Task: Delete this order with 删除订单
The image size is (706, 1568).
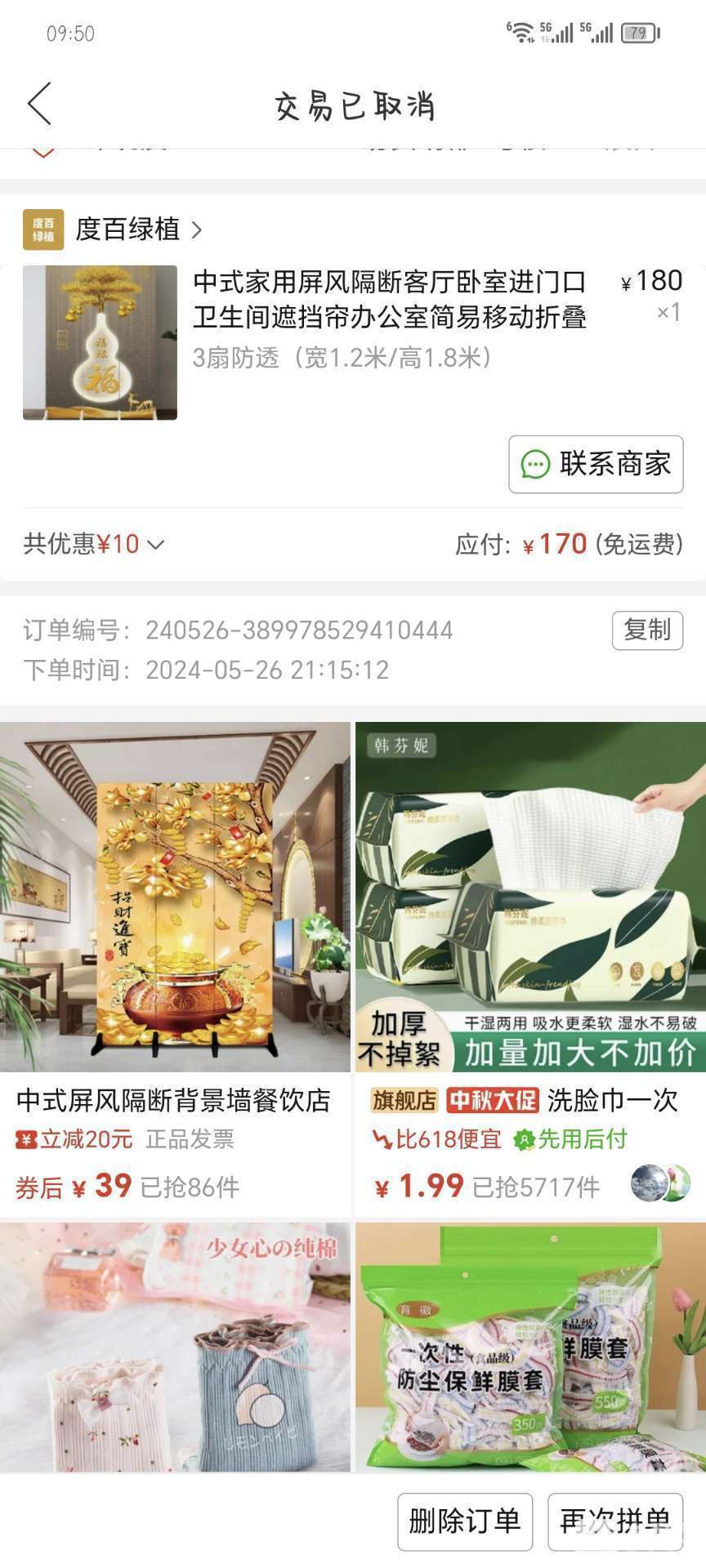Action: (x=464, y=1521)
